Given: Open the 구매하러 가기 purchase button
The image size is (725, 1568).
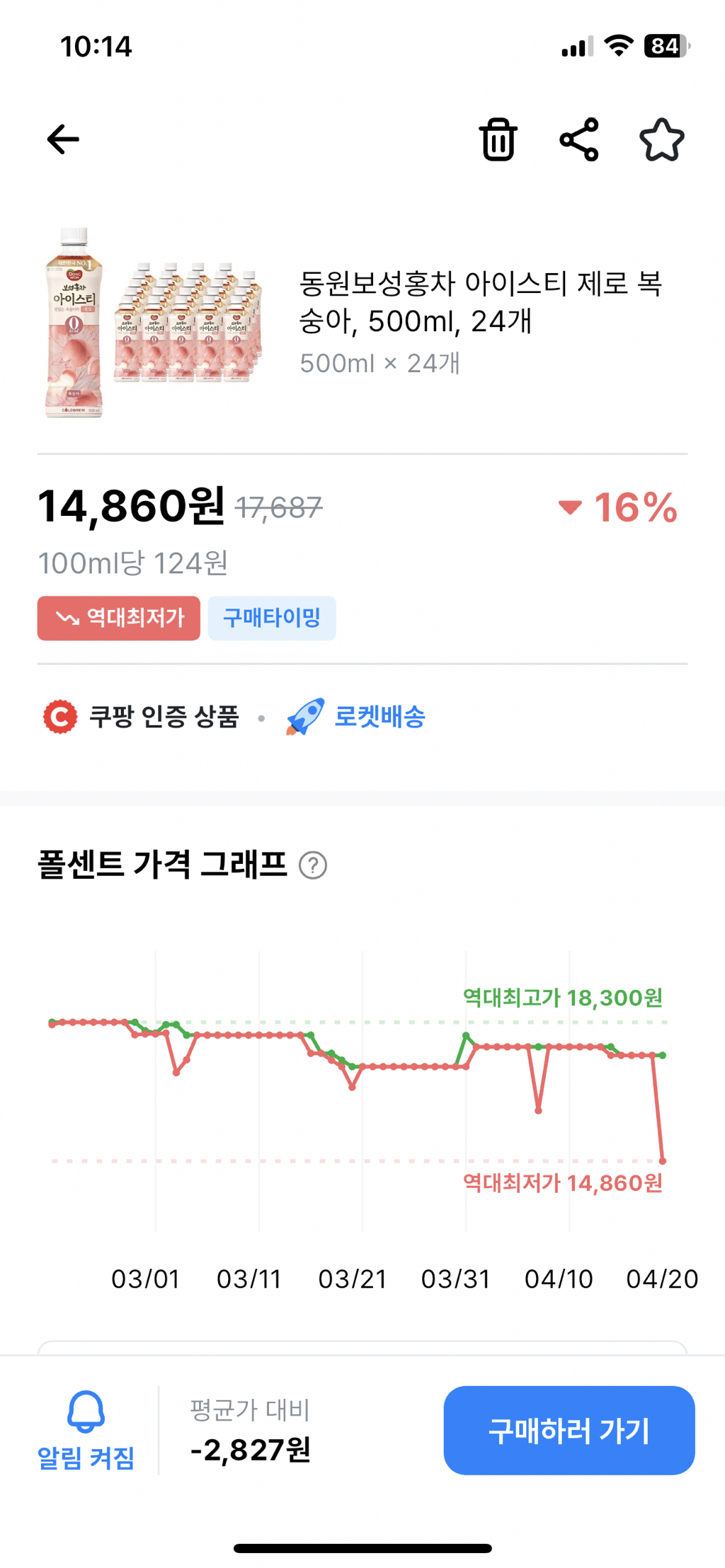Looking at the screenshot, I should click(x=569, y=1430).
